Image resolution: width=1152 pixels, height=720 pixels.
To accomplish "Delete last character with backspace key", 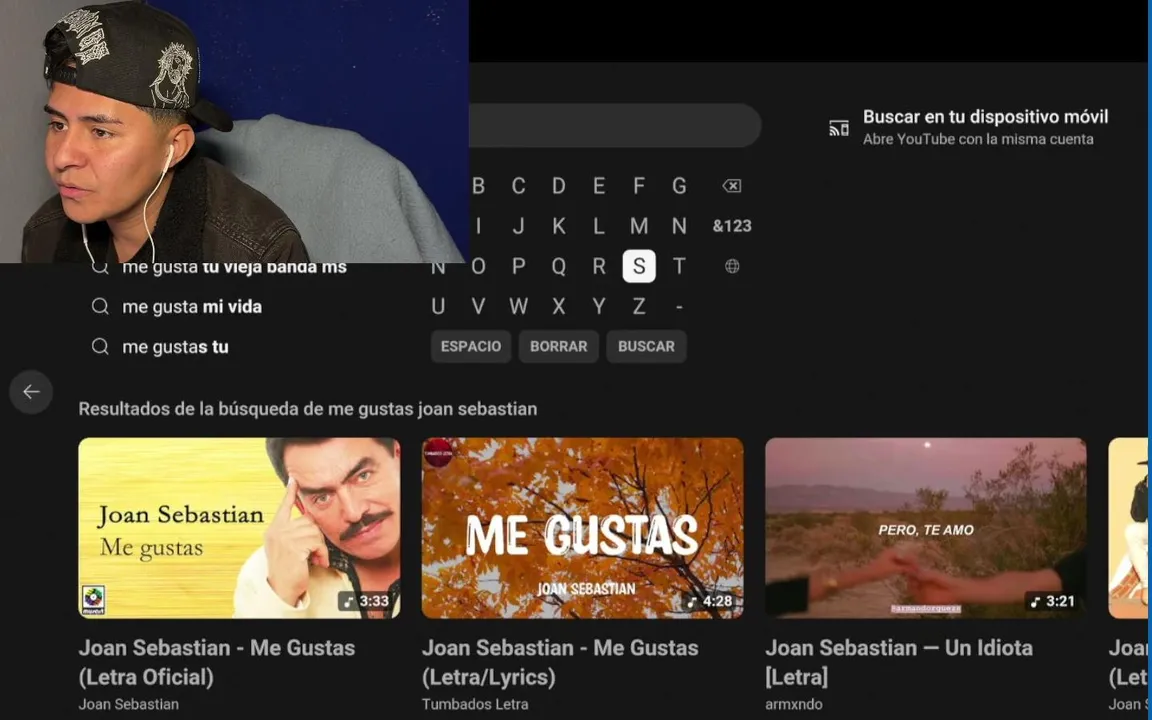I will 731,186.
